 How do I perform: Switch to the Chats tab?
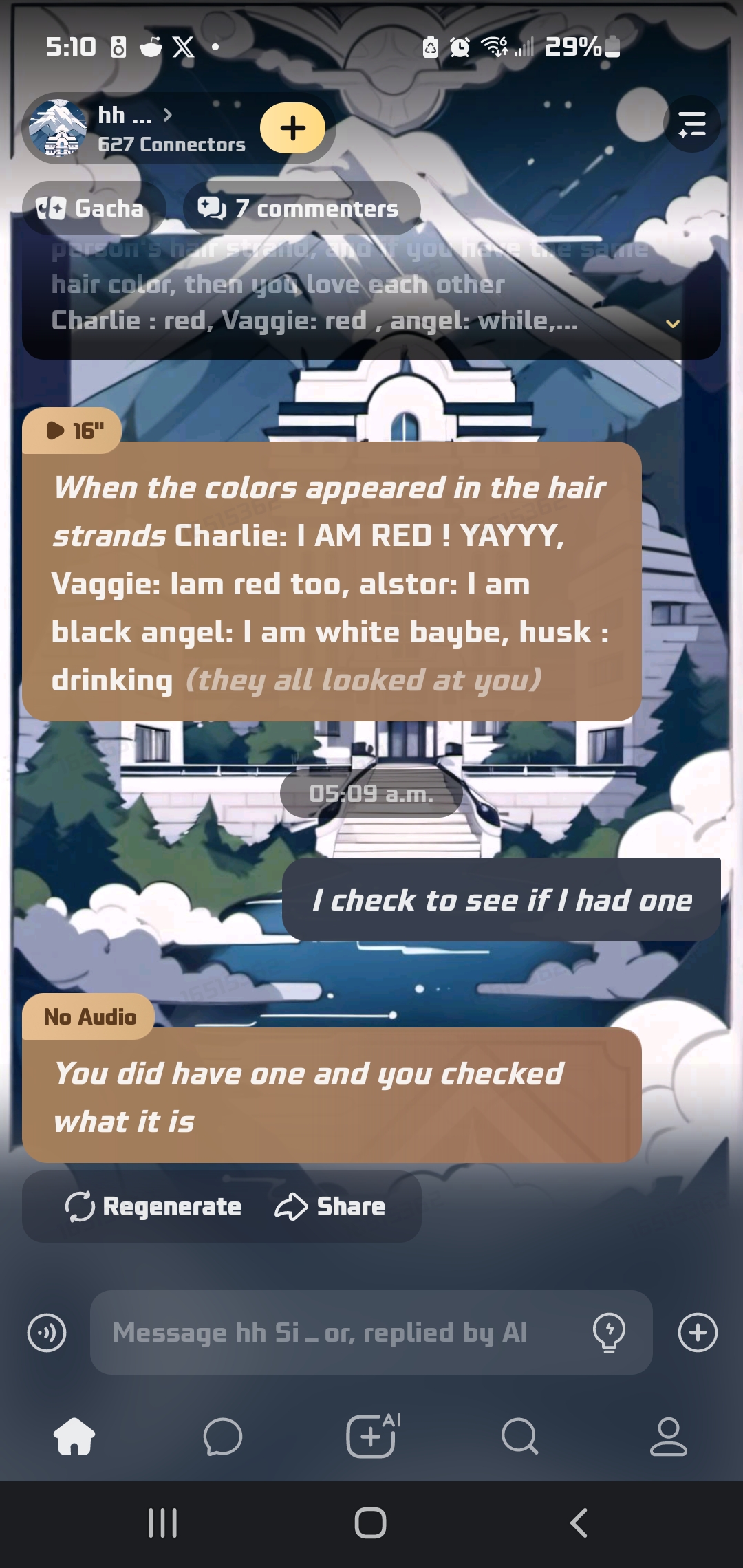coord(223,1436)
